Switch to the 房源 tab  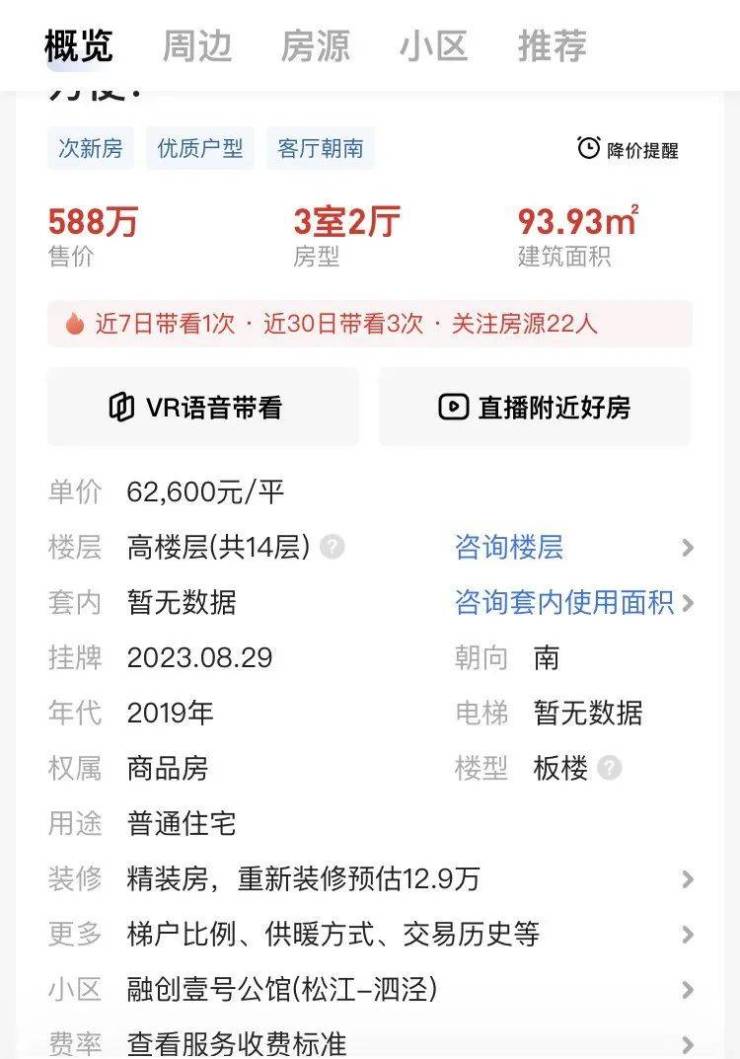coord(315,46)
